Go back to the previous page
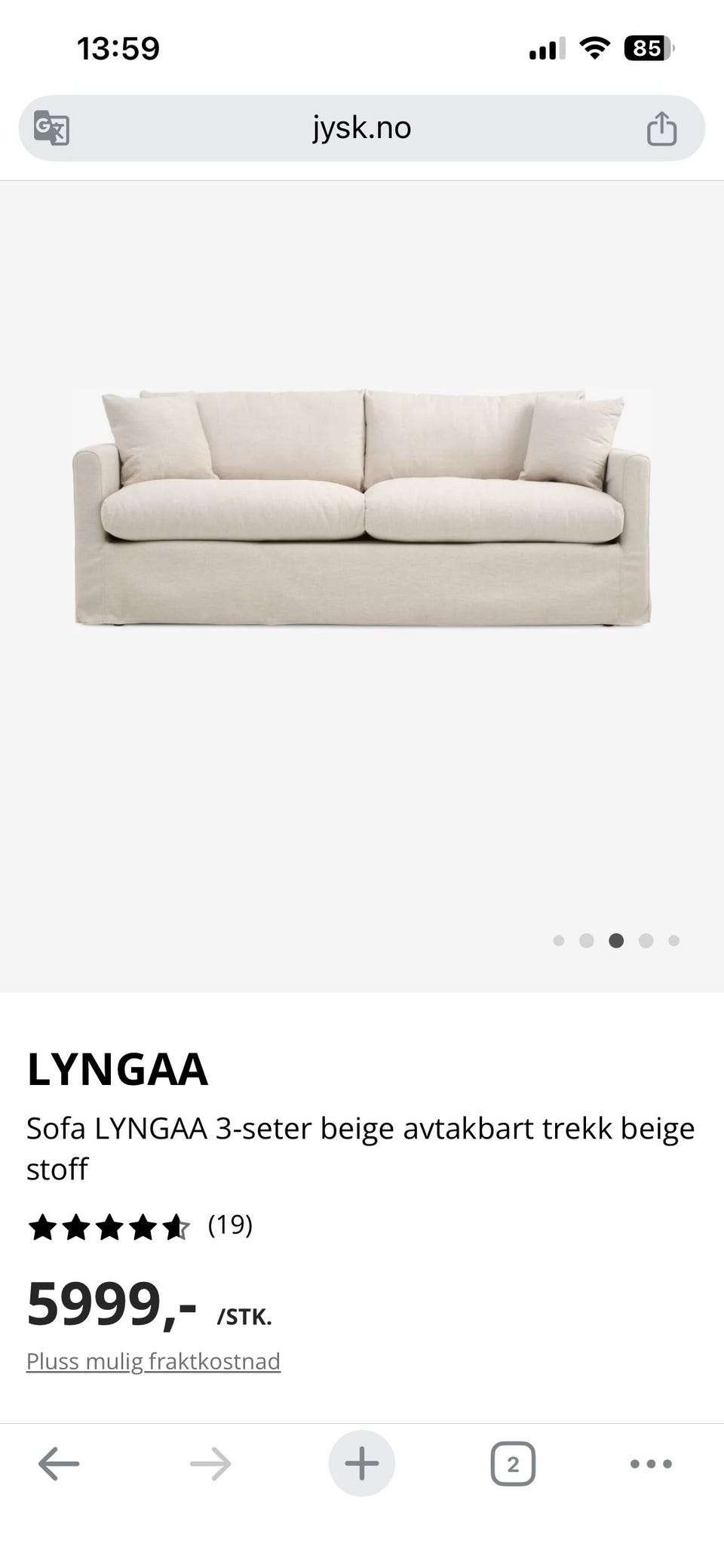This screenshot has width=724, height=1568. (59, 1464)
